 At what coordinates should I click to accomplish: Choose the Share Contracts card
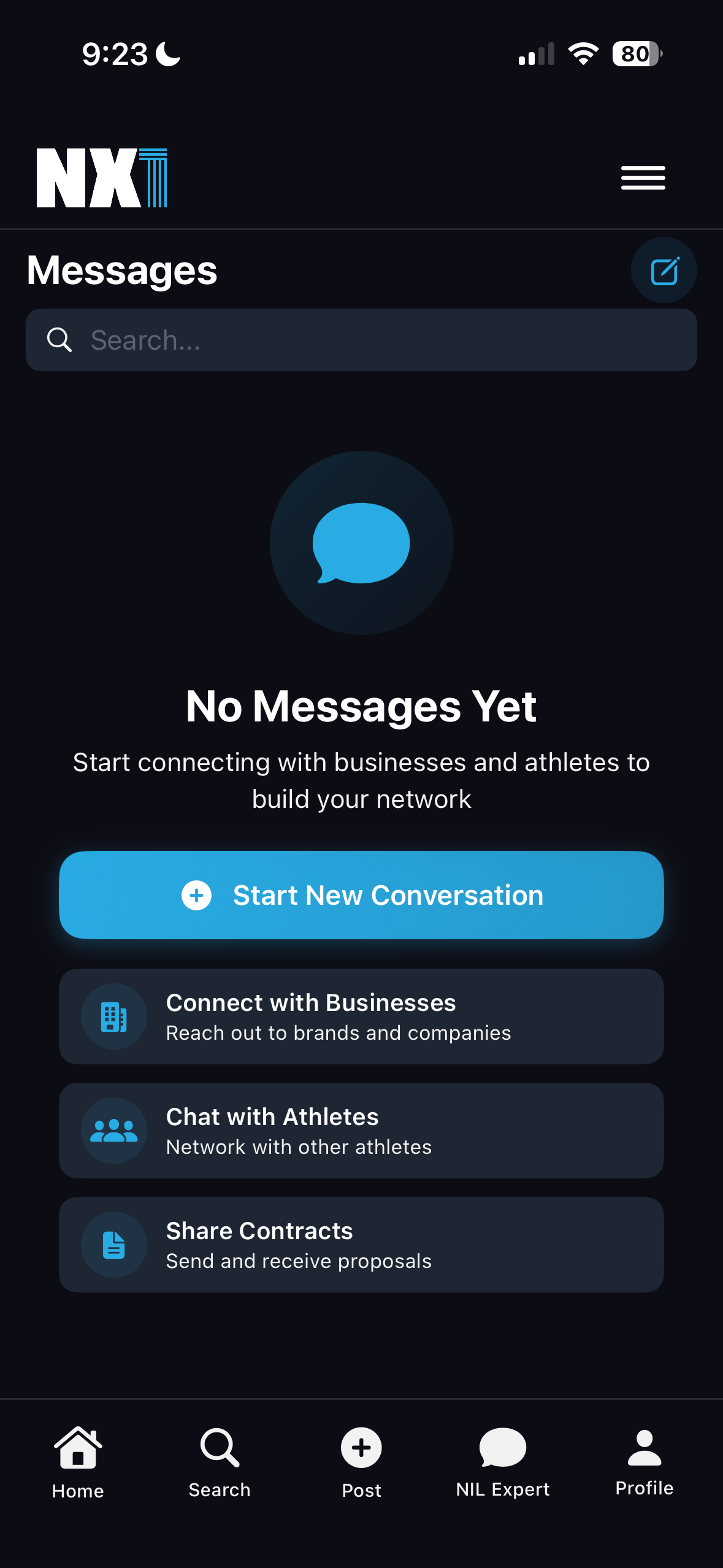click(361, 1245)
